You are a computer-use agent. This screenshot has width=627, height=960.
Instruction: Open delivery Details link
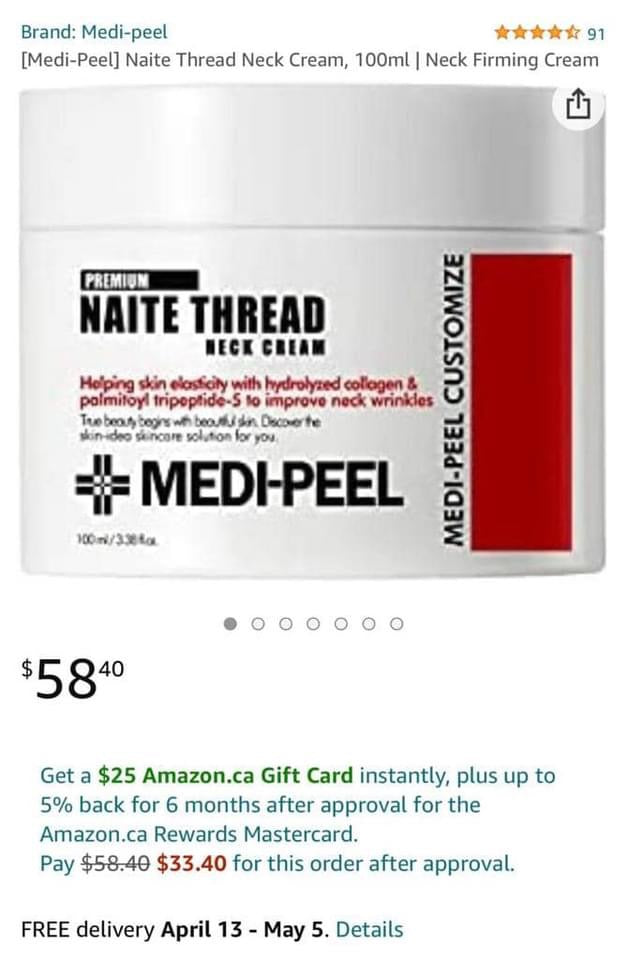(x=369, y=929)
